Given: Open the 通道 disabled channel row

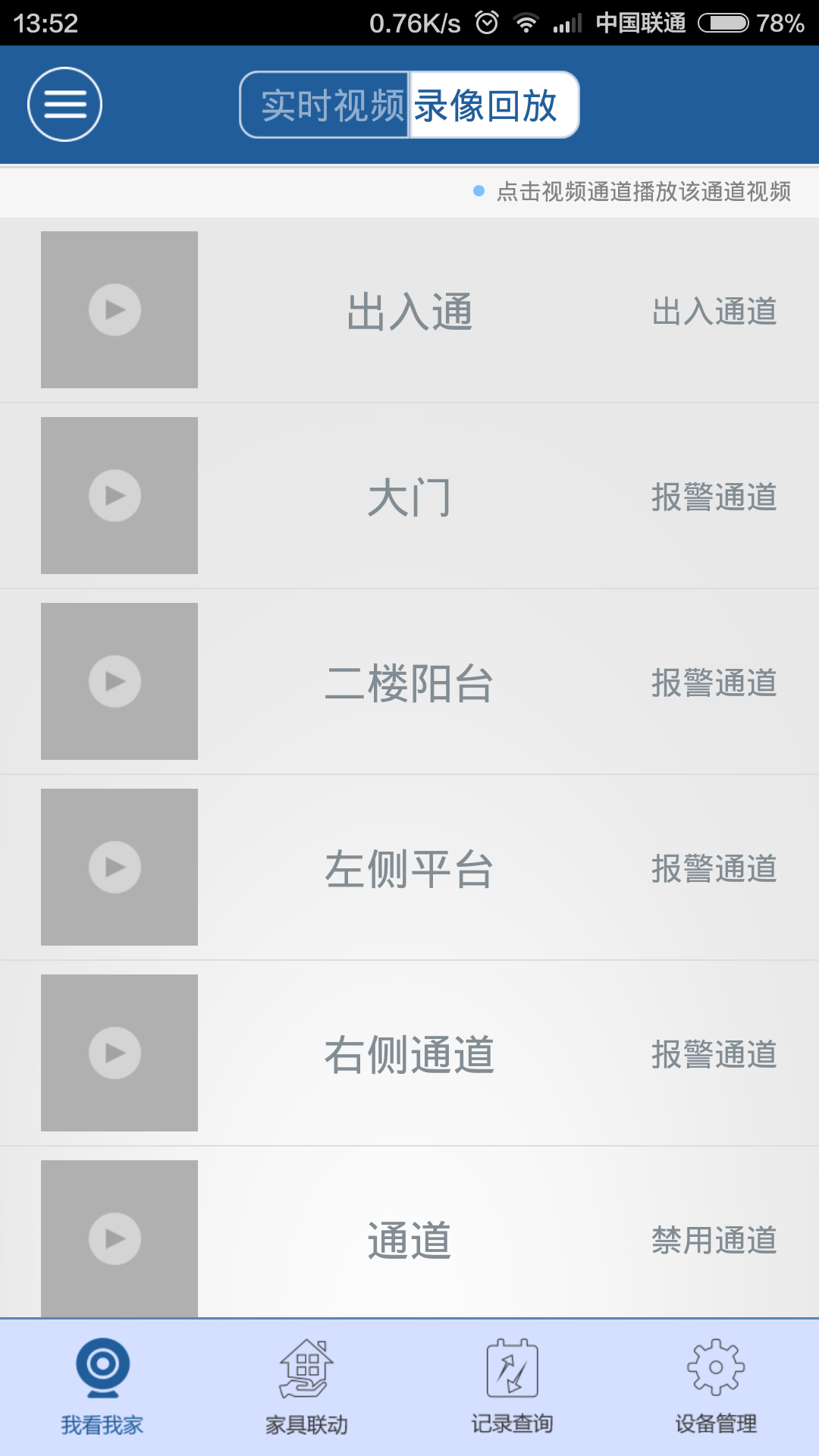Looking at the screenshot, I should pyautogui.click(x=409, y=1238).
